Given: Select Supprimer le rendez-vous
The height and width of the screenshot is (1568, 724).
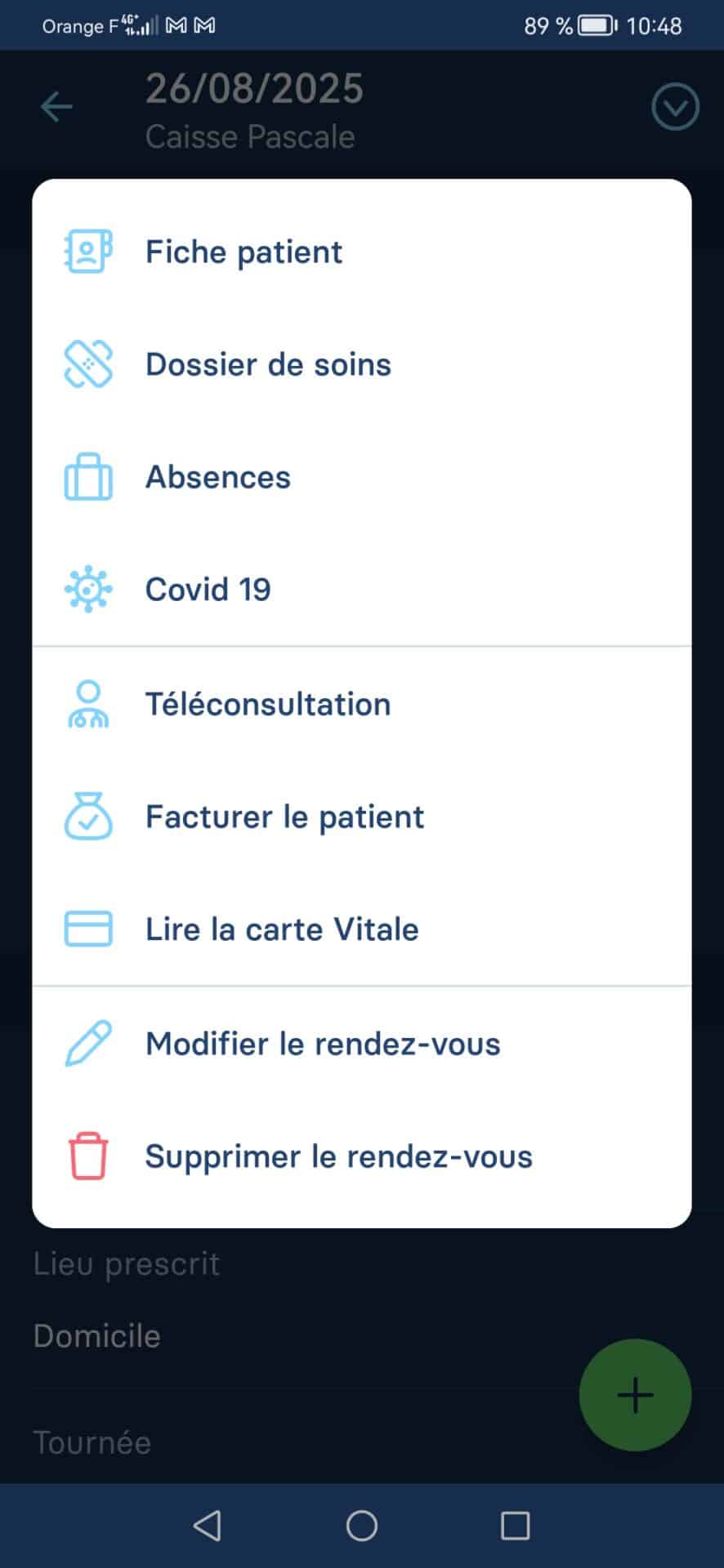Looking at the screenshot, I should [338, 1156].
